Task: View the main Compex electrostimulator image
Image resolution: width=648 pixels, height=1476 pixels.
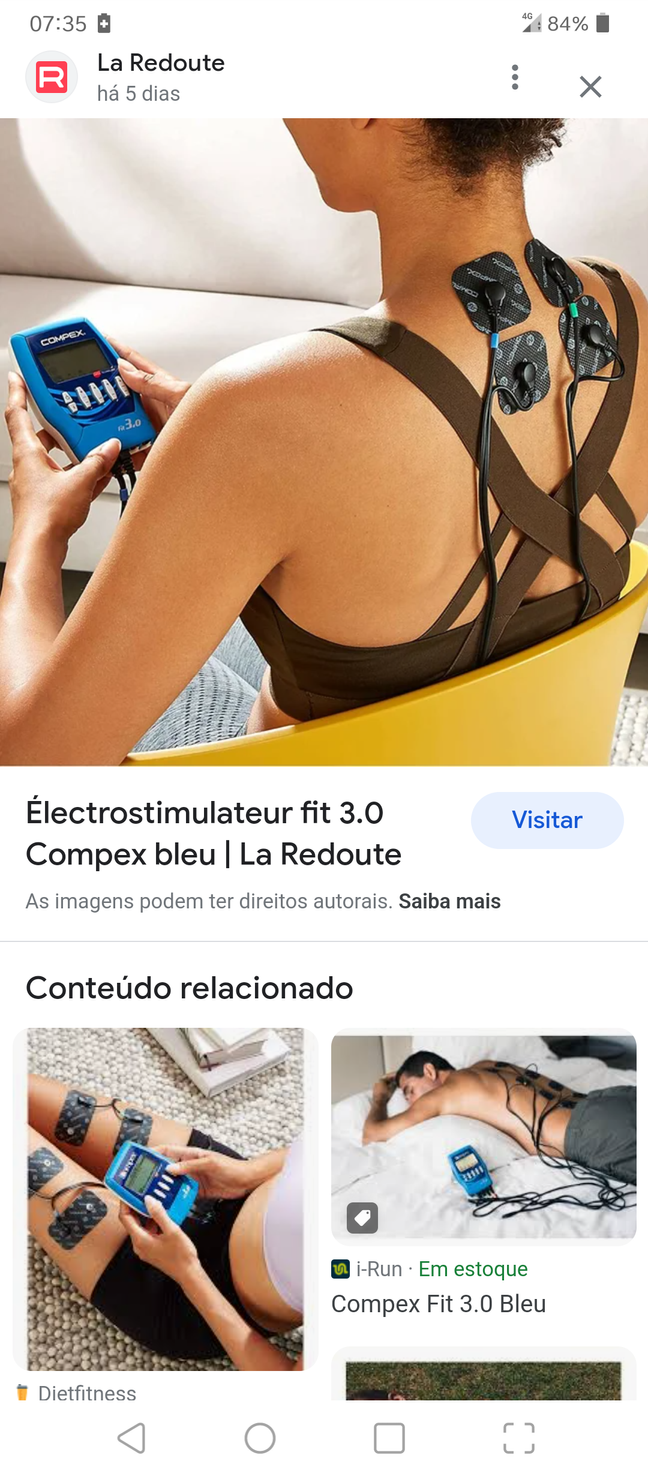Action: (324, 442)
